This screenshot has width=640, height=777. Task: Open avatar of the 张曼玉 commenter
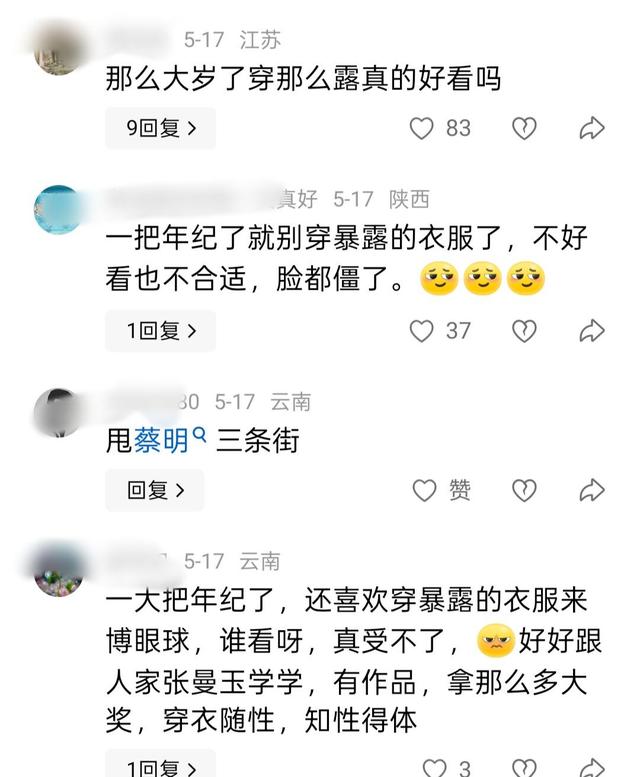[58, 570]
